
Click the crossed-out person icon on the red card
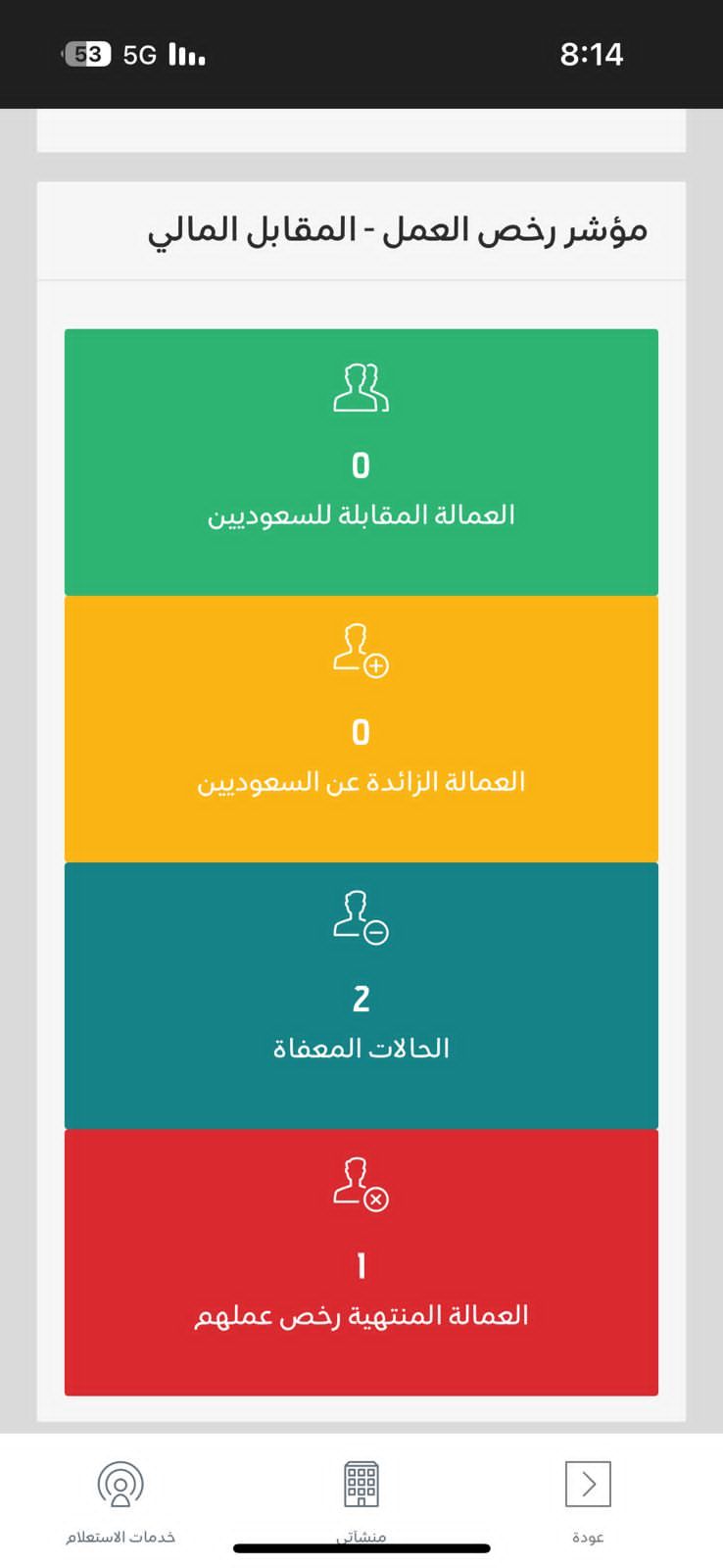click(361, 1190)
